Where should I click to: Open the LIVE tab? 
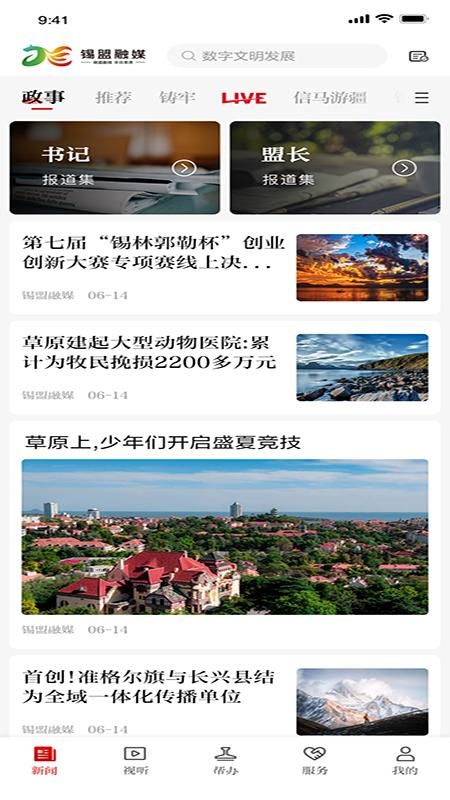pyautogui.click(x=244, y=98)
